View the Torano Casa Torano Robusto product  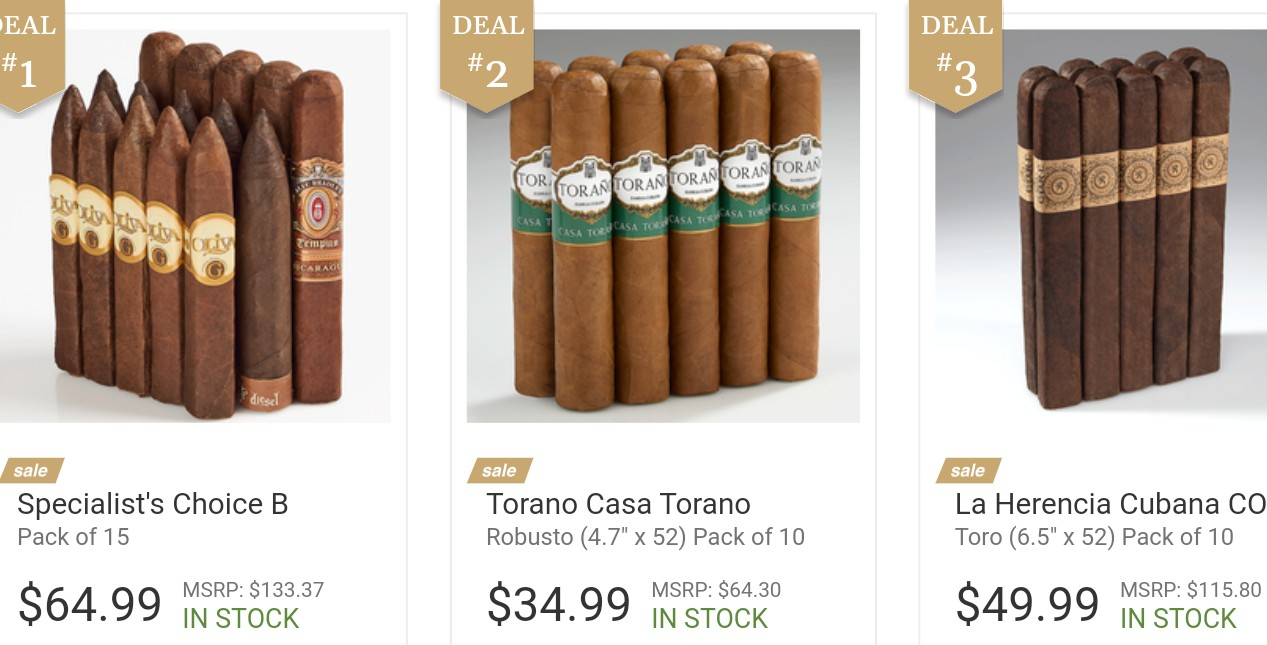click(x=618, y=504)
